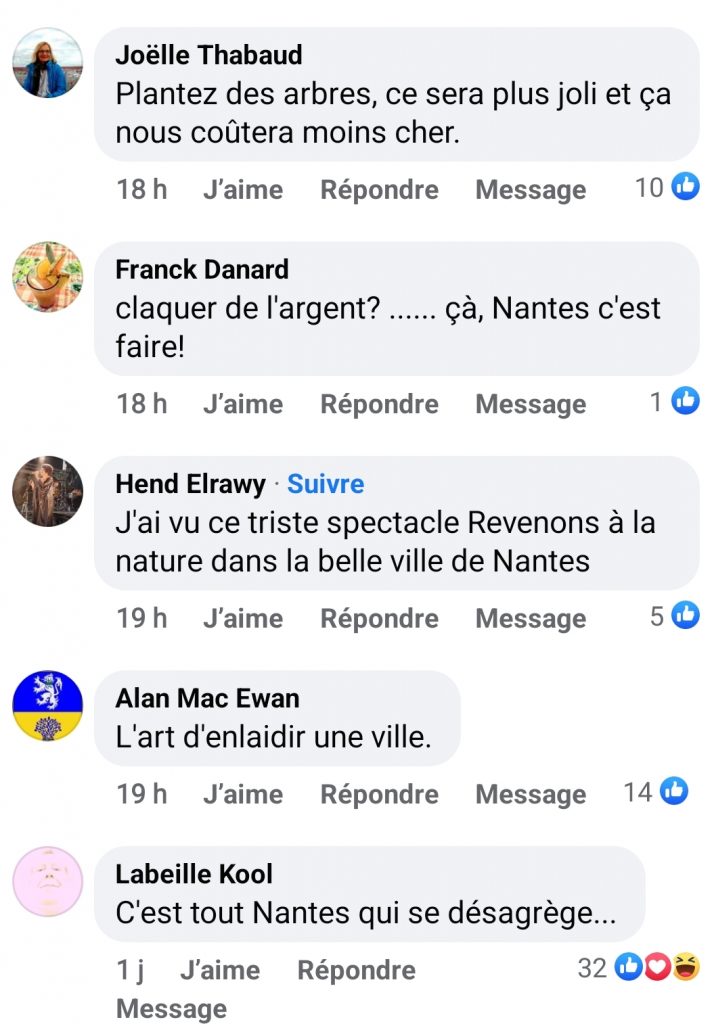Viewport: 714px width, 1024px height.
Task: Message Joëlle Thabaud
Action: coord(530,189)
